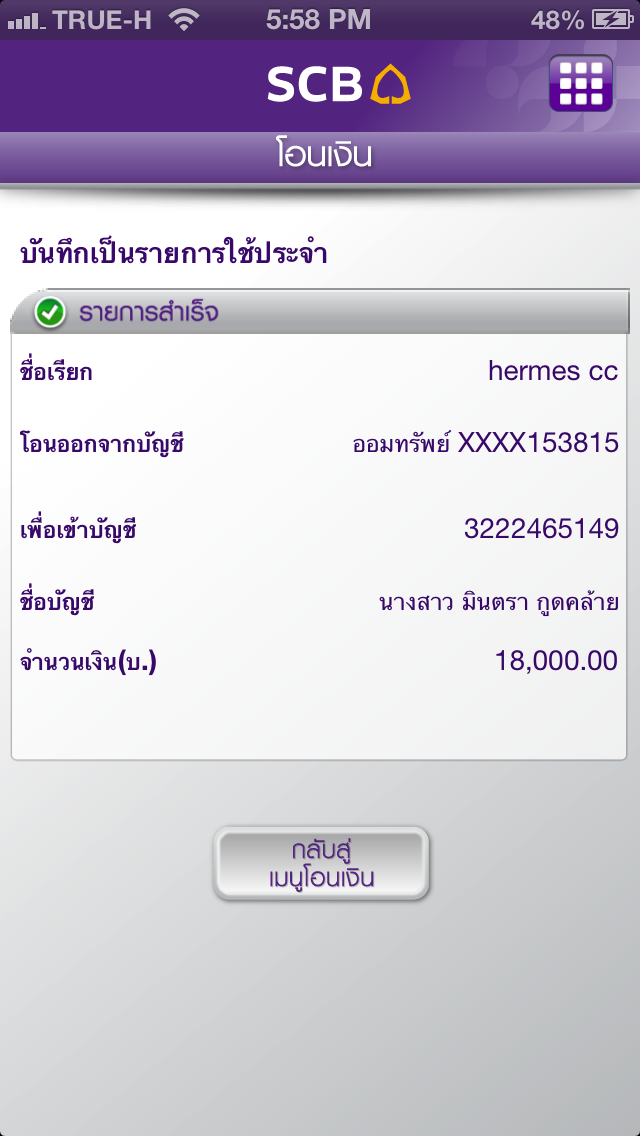This screenshot has width=640, height=1136.
Task: Open the grid menu icon
Action: 581,83
